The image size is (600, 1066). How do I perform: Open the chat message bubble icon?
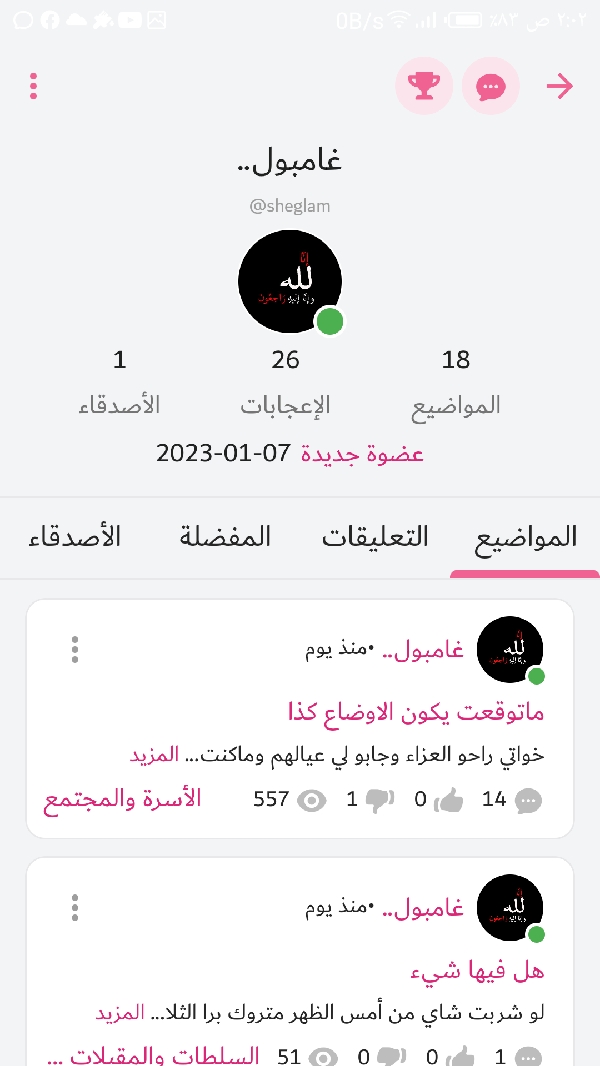click(x=490, y=86)
